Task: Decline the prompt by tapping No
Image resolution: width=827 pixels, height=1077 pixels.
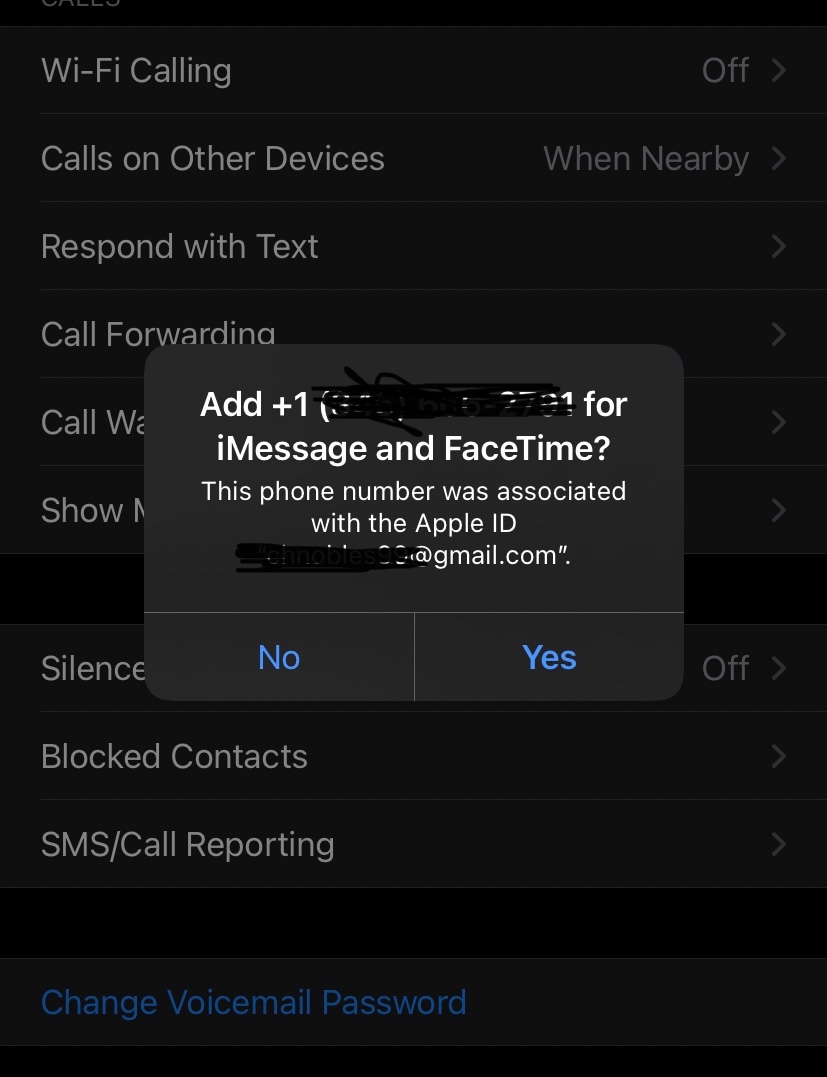Action: 279,657
